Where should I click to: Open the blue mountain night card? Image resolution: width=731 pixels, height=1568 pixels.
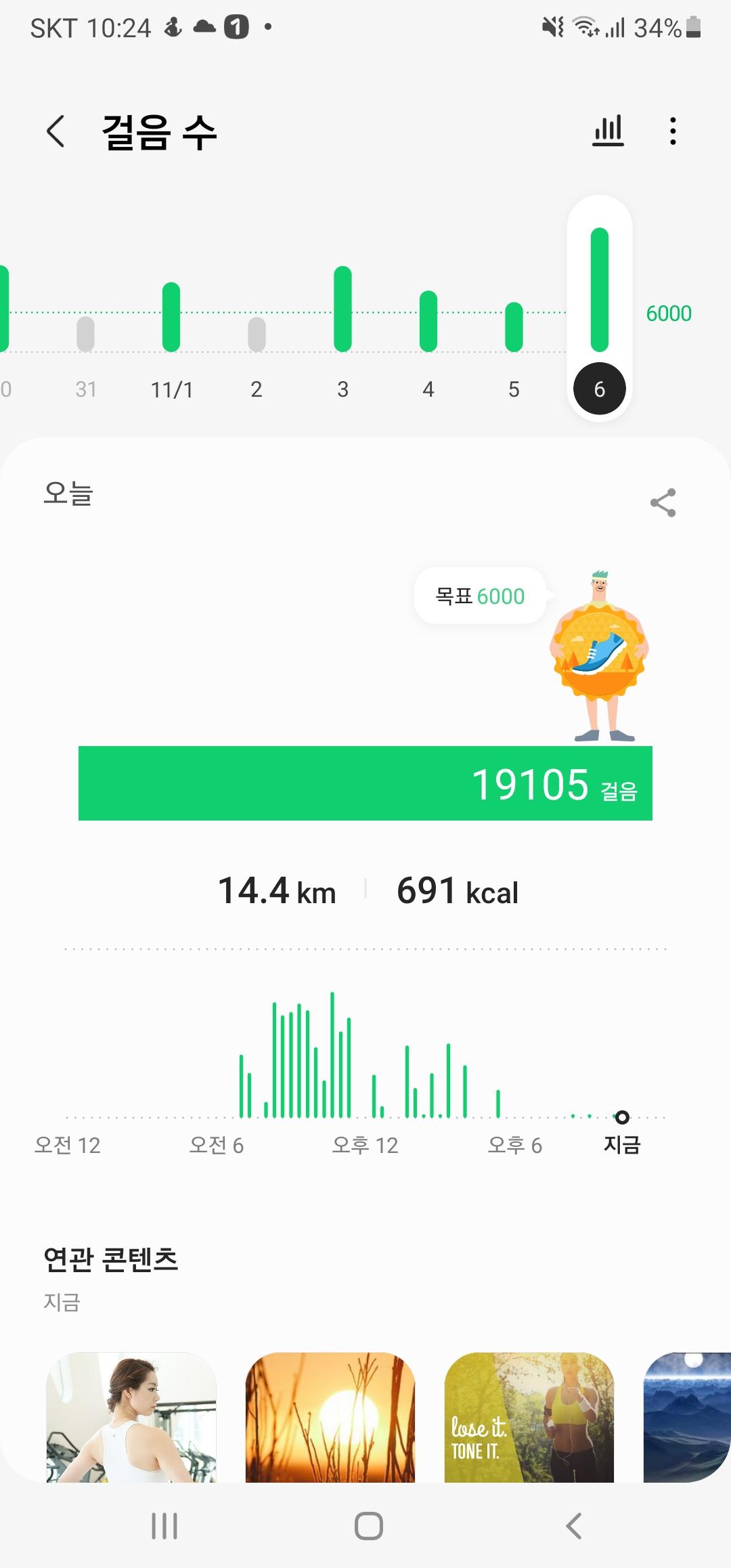[x=687, y=1416]
